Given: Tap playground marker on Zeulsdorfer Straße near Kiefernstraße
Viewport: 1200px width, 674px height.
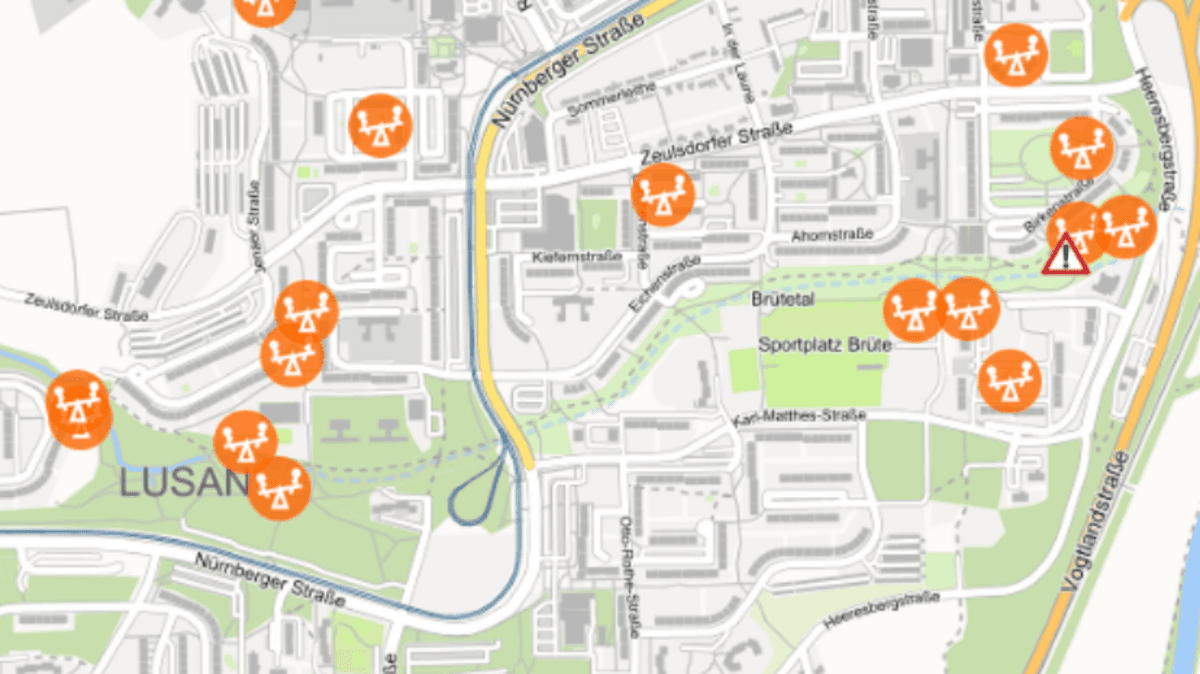Looking at the screenshot, I should 662,195.
